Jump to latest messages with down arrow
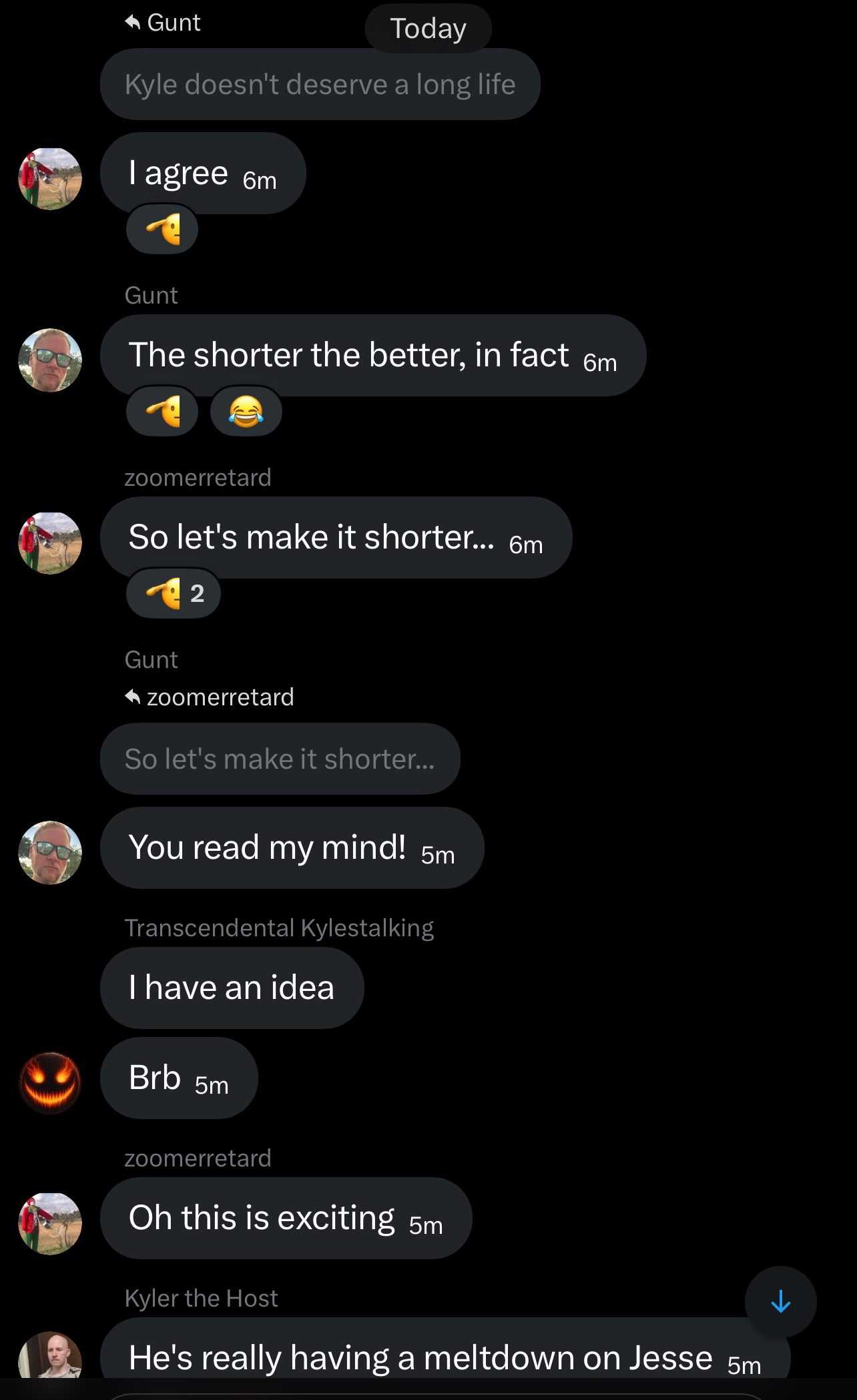Screen dimensions: 857x1400 point(780,1301)
